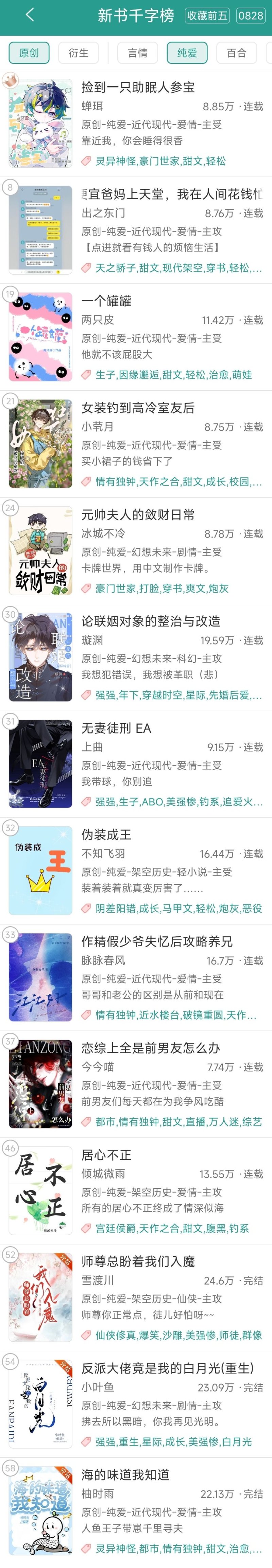Screen dimensions: 272x1568
Task: Select the 原创 filter chip
Action: click(29, 53)
